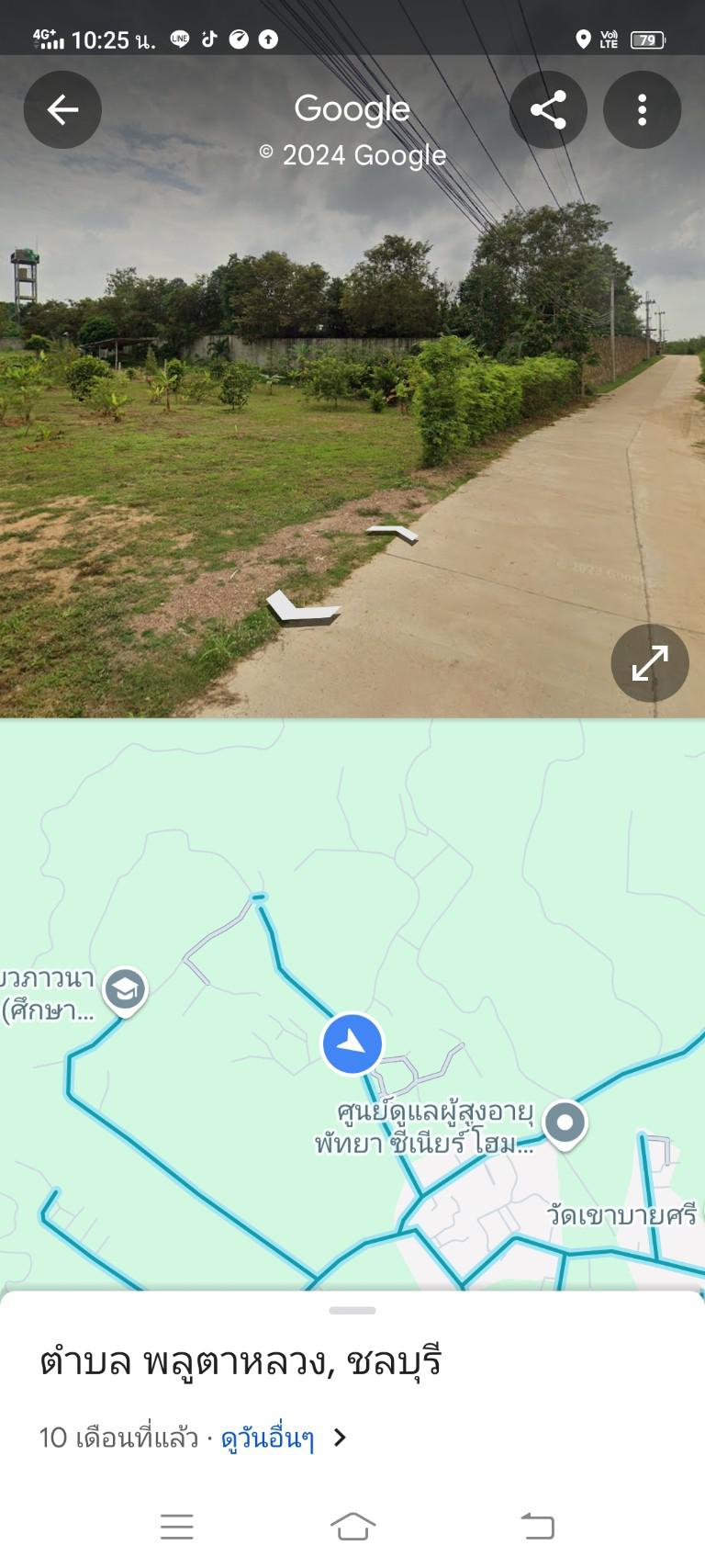Viewport: 705px width, 1568px height.
Task: Open the three-dot overflow menu
Action: (x=642, y=109)
